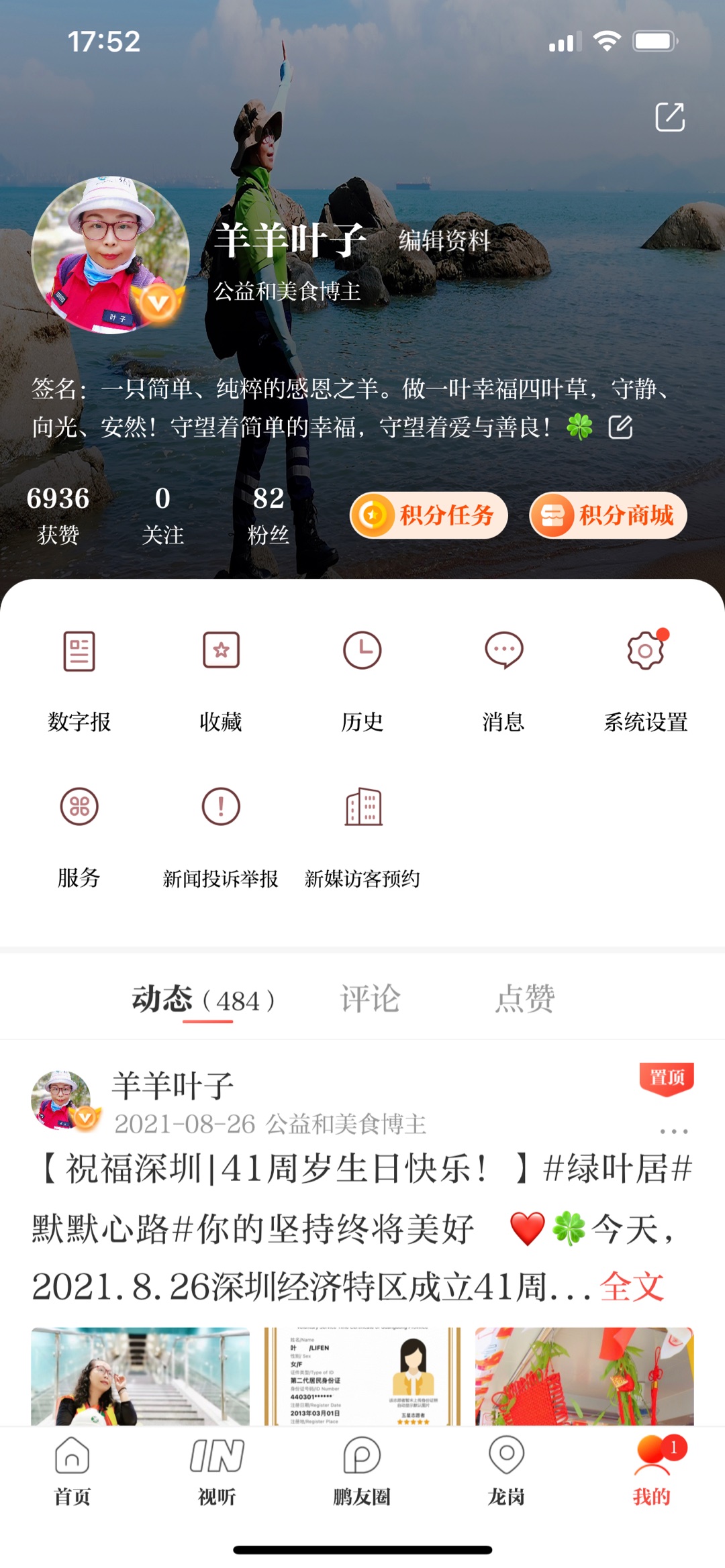Edit the signature with pencil icon

pyautogui.click(x=620, y=427)
